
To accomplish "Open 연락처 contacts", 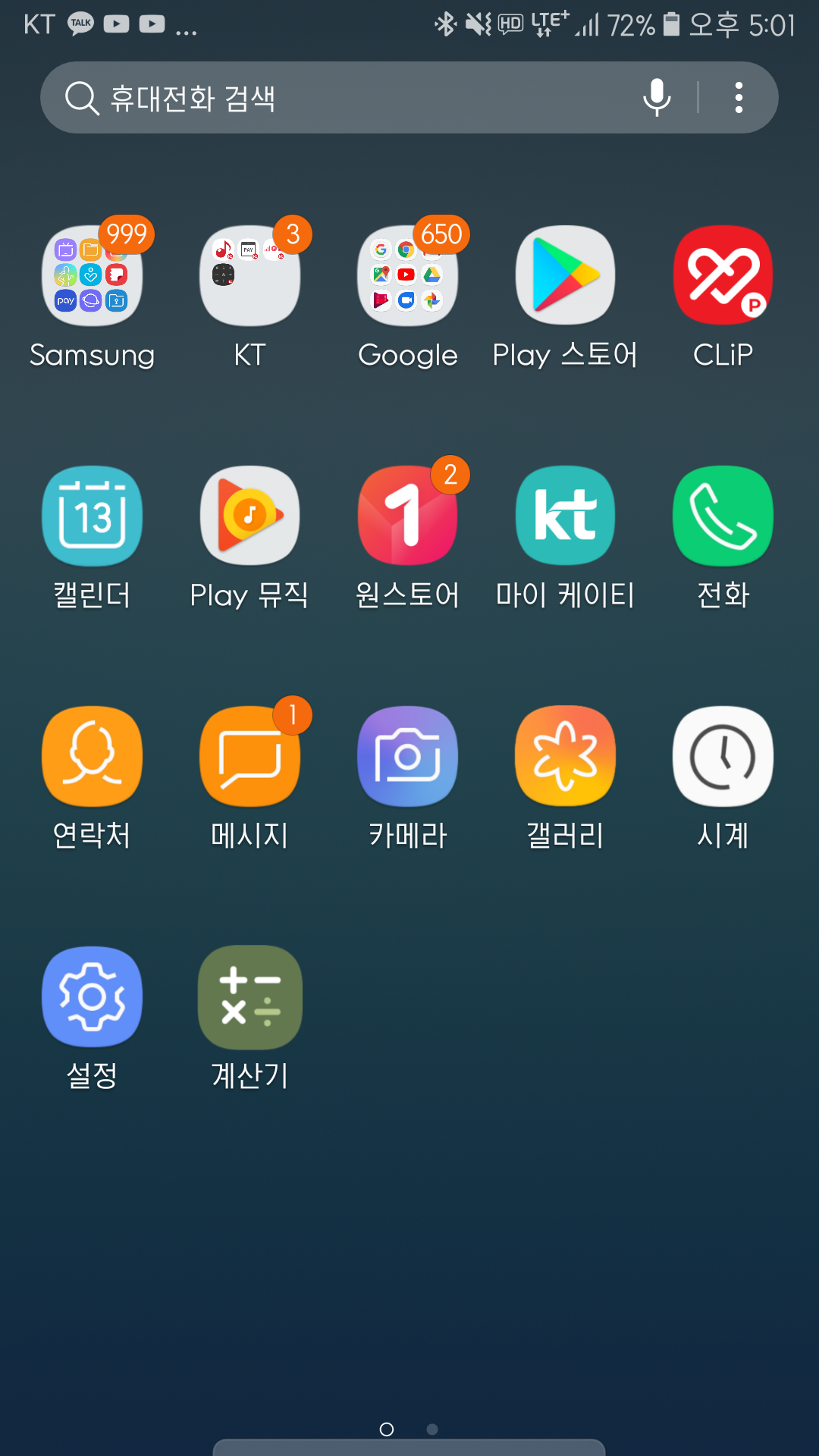I will pos(92,757).
